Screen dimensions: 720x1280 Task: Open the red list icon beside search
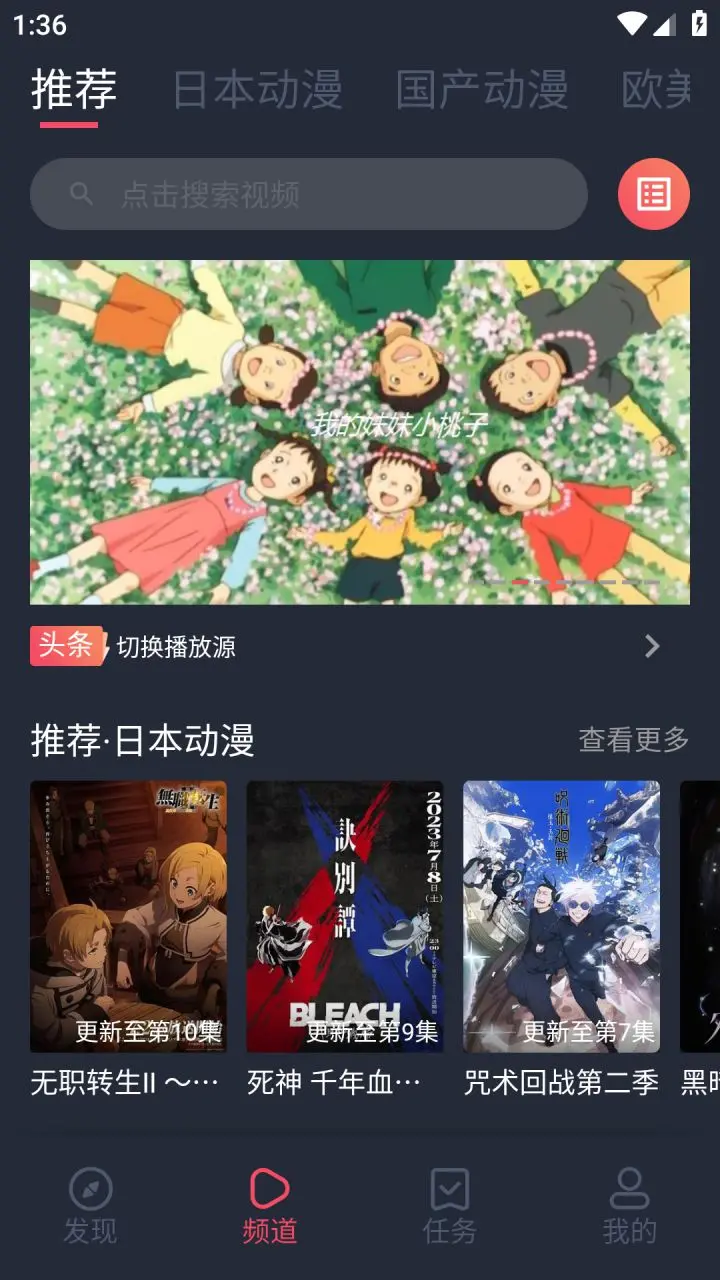653,194
